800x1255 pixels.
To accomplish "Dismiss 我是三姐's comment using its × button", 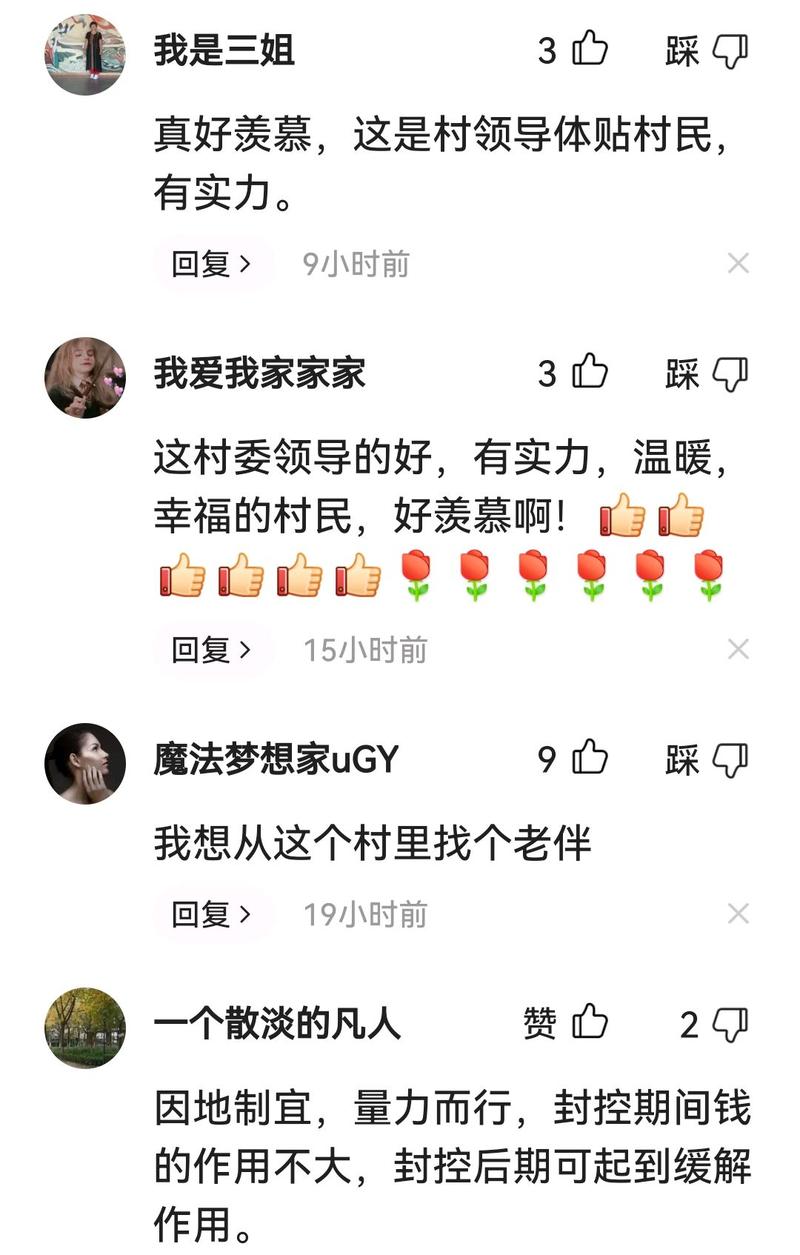I will (x=740, y=262).
